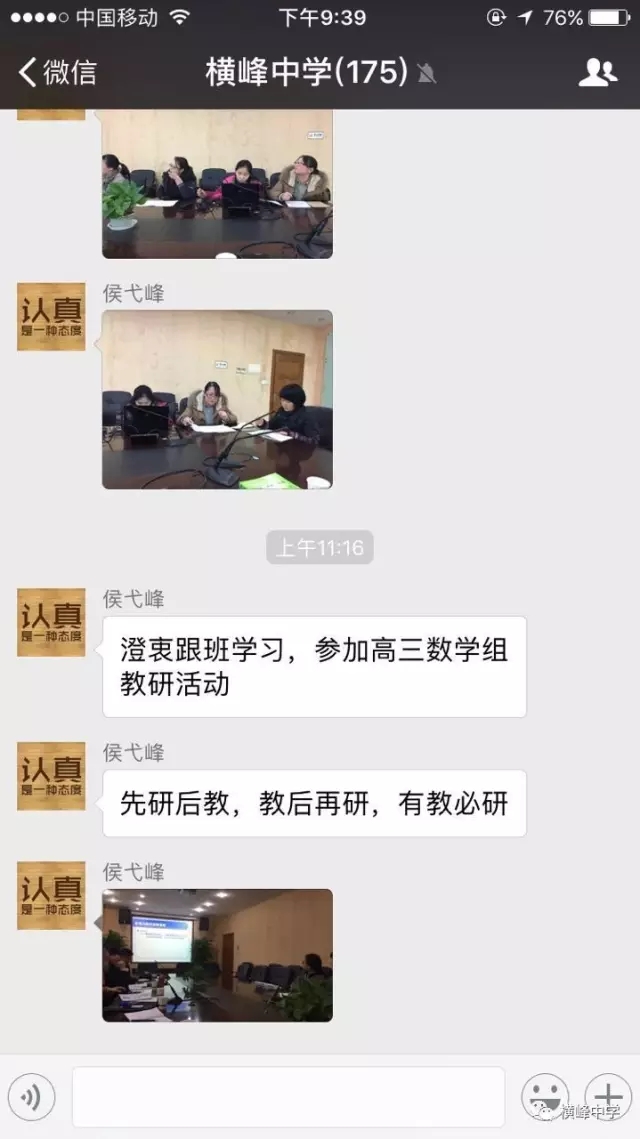Screen dimensions: 640x1139
Task: Open the group members info icon
Action: point(598,72)
